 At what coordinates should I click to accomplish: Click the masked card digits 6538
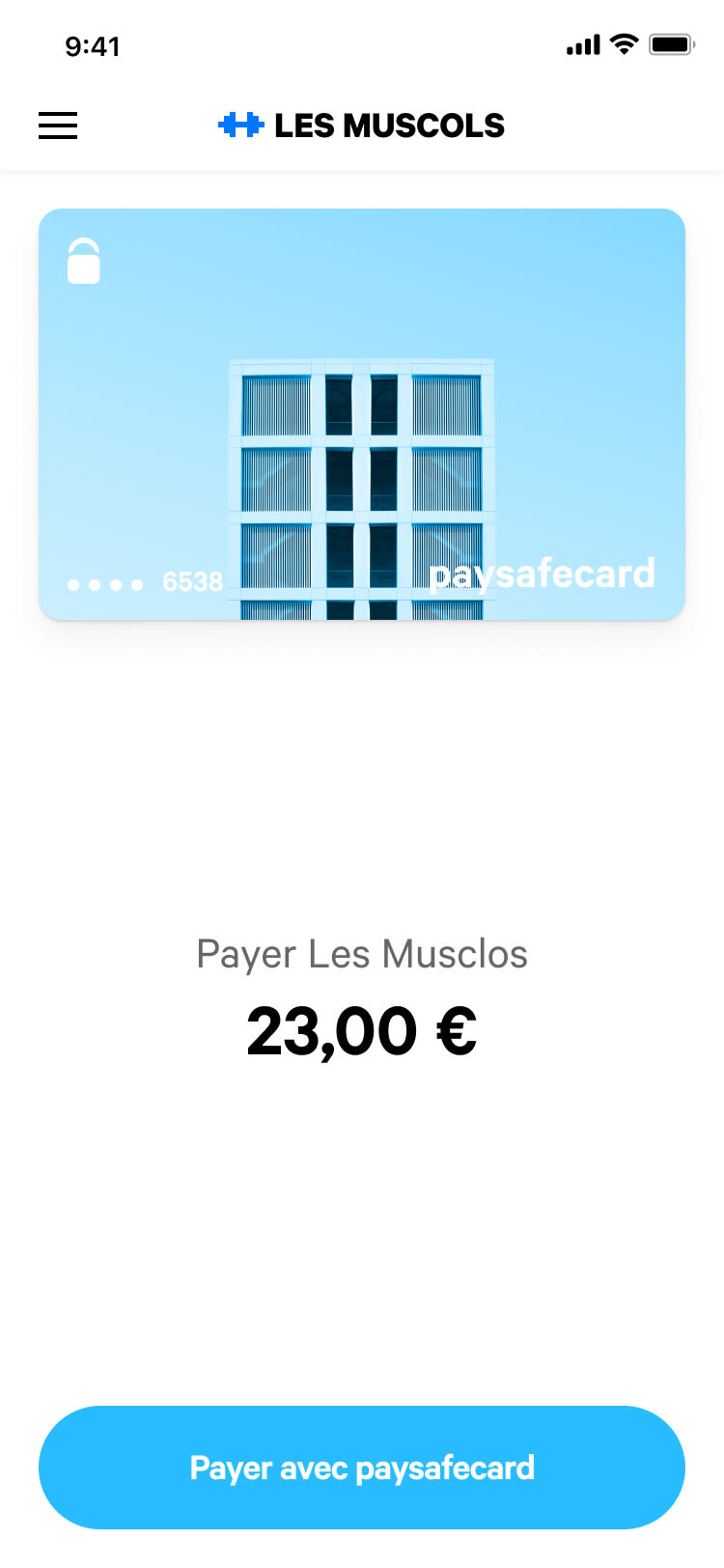[191, 581]
